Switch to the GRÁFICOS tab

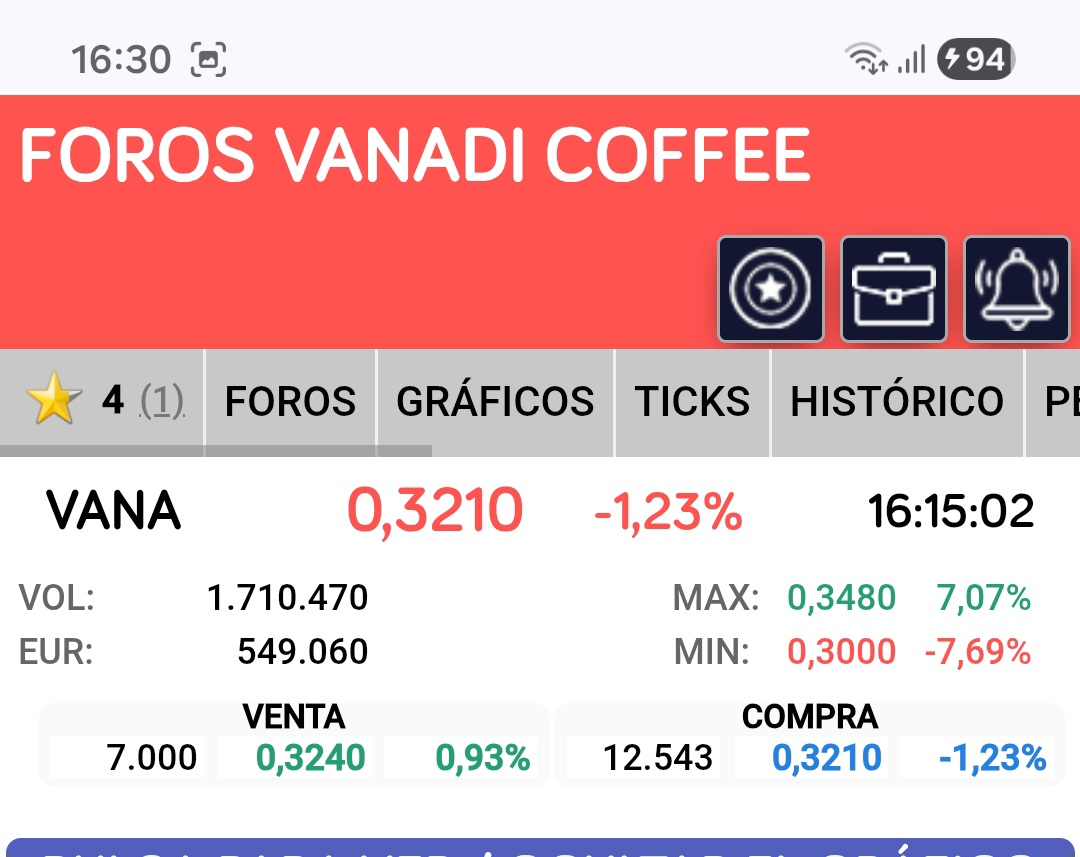click(495, 402)
